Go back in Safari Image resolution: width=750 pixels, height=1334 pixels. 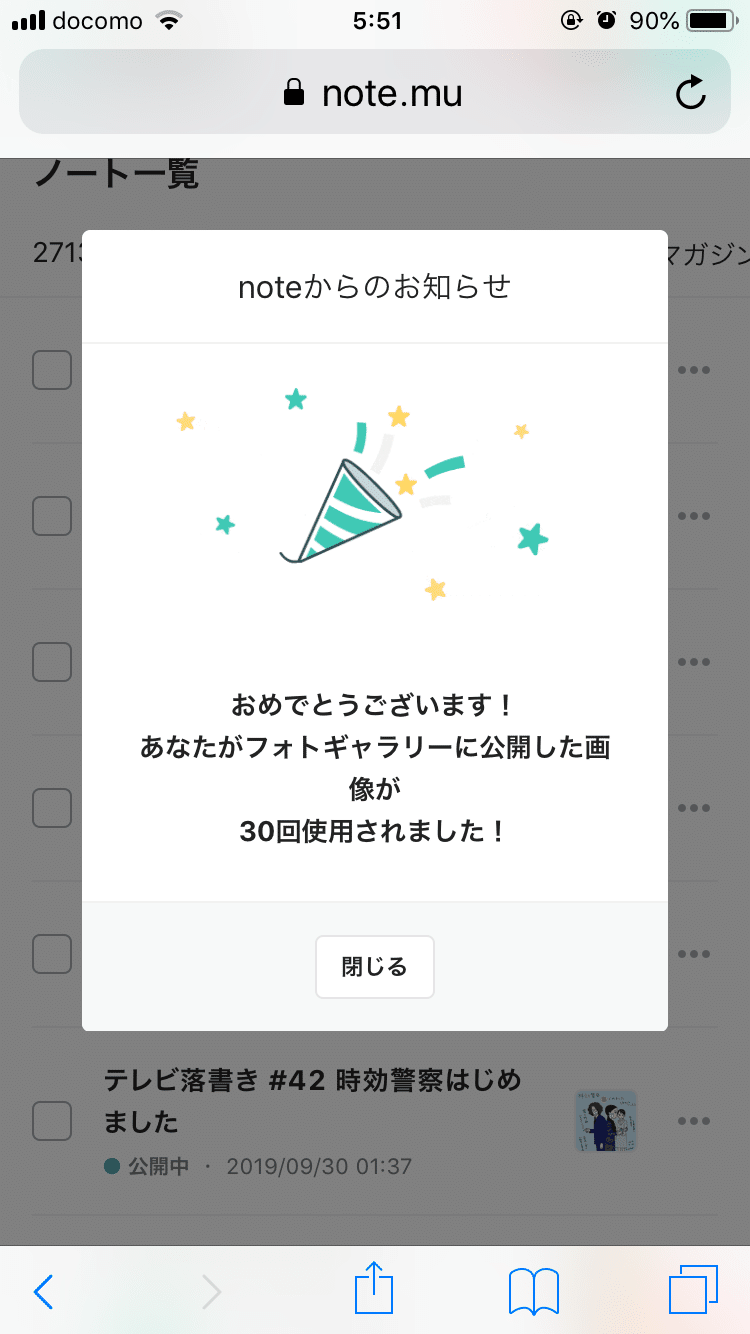click(x=43, y=1291)
